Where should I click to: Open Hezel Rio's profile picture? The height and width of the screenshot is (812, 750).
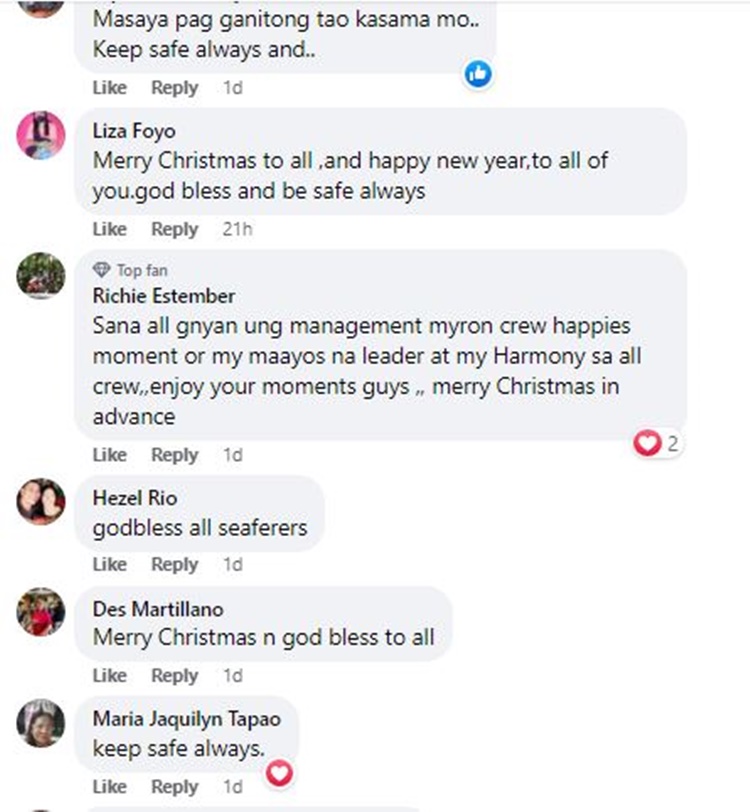click(x=41, y=500)
